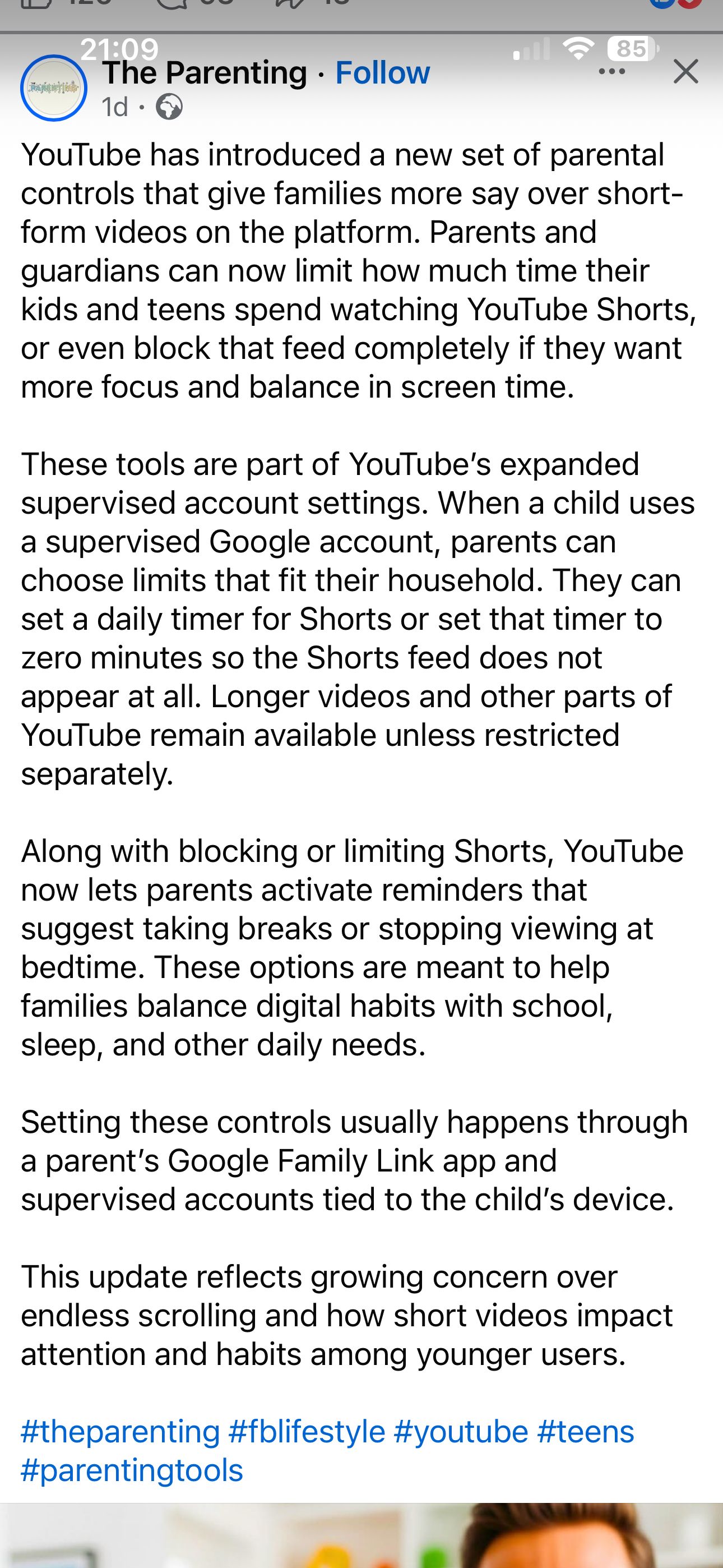
Task: Open the post's three-dot options menu
Action: coord(611,72)
